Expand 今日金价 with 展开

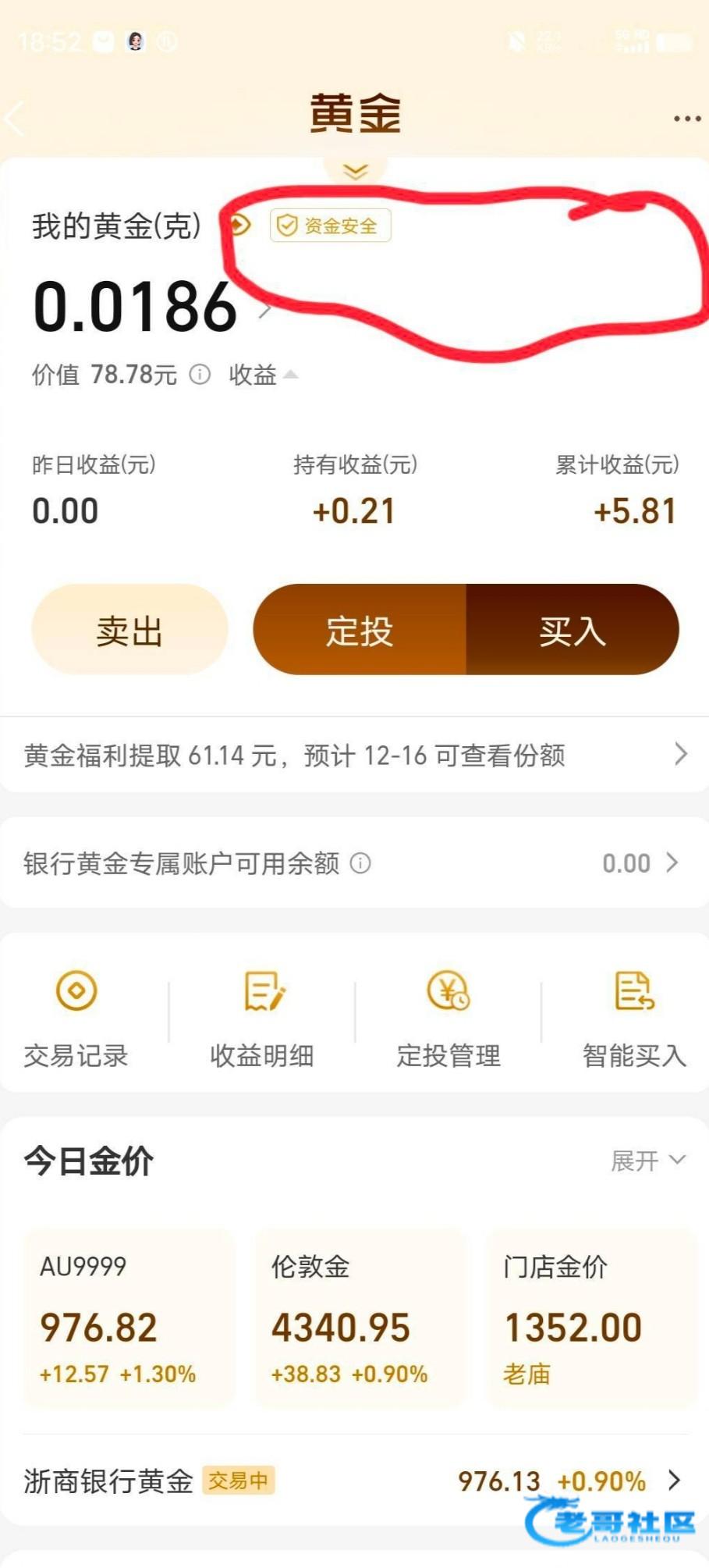point(647,1161)
